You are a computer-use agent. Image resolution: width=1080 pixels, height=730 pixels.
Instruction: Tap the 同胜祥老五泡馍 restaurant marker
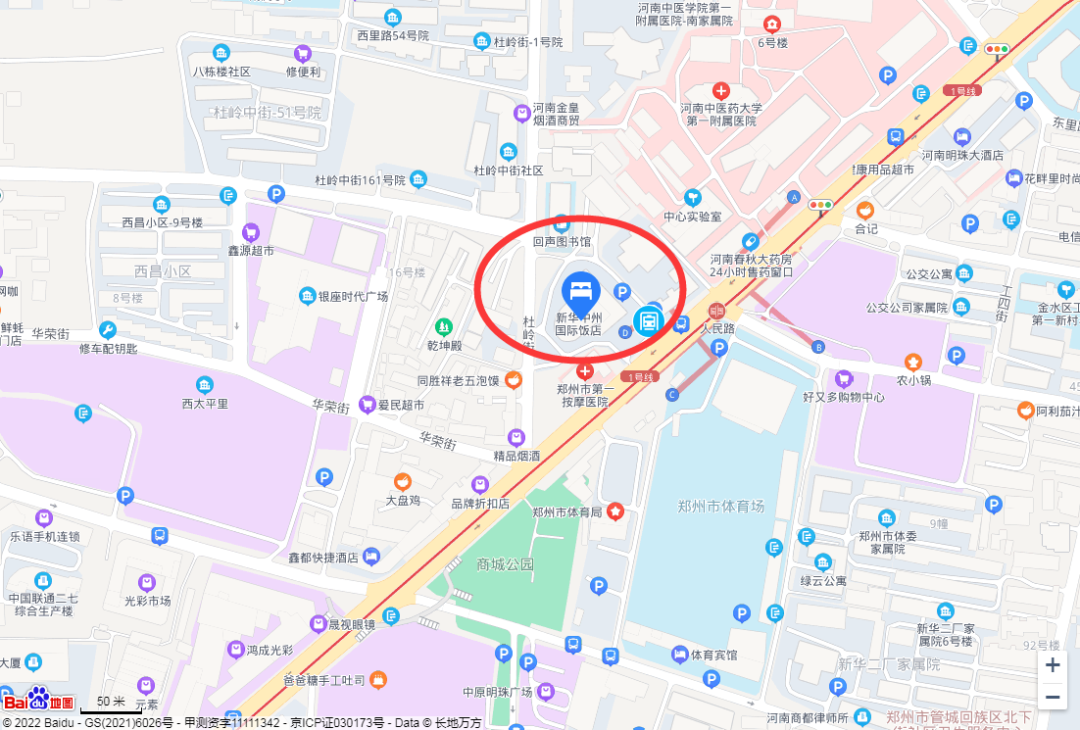click(513, 379)
